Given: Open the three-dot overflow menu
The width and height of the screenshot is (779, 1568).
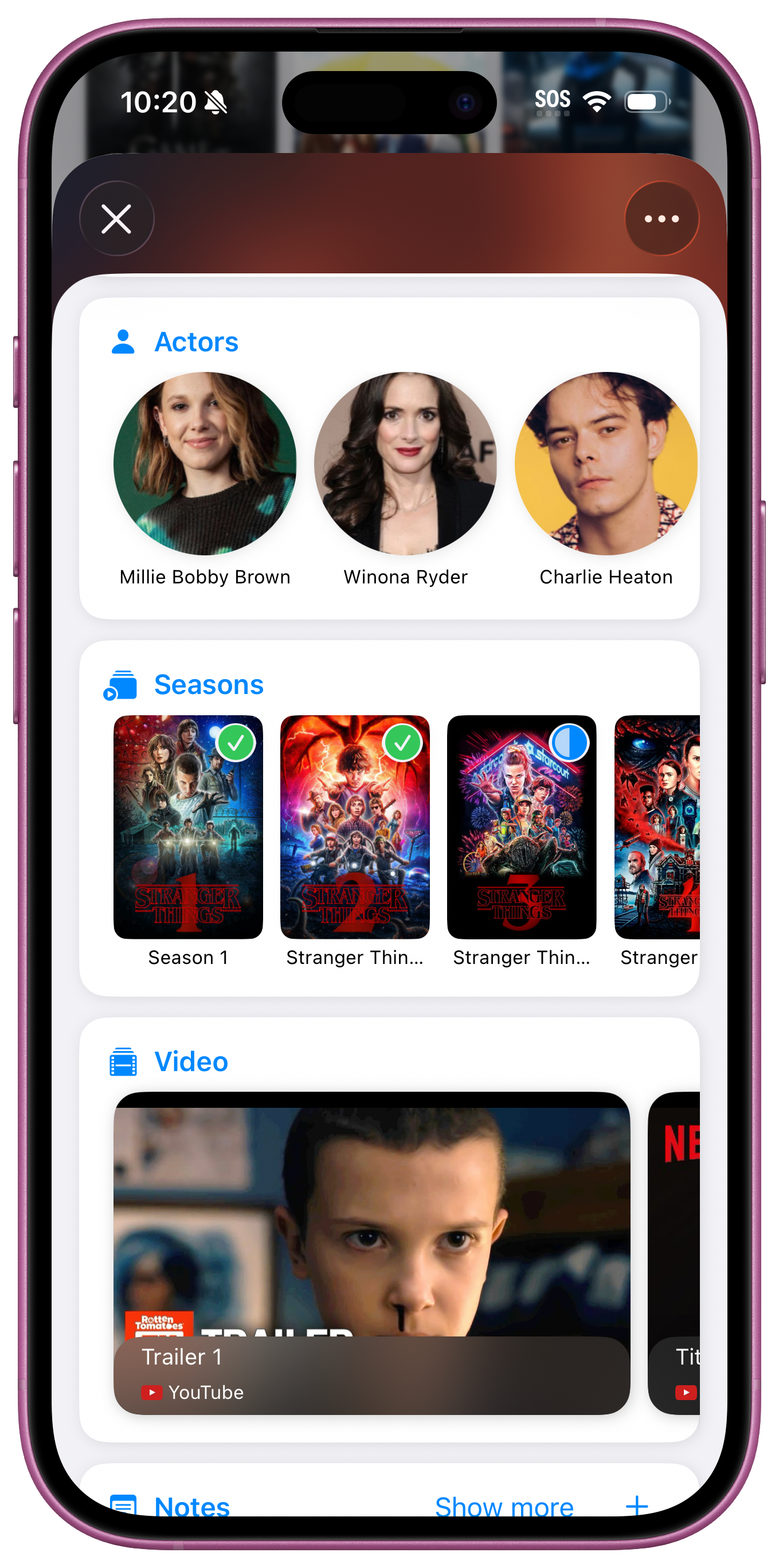Looking at the screenshot, I should pos(661,218).
